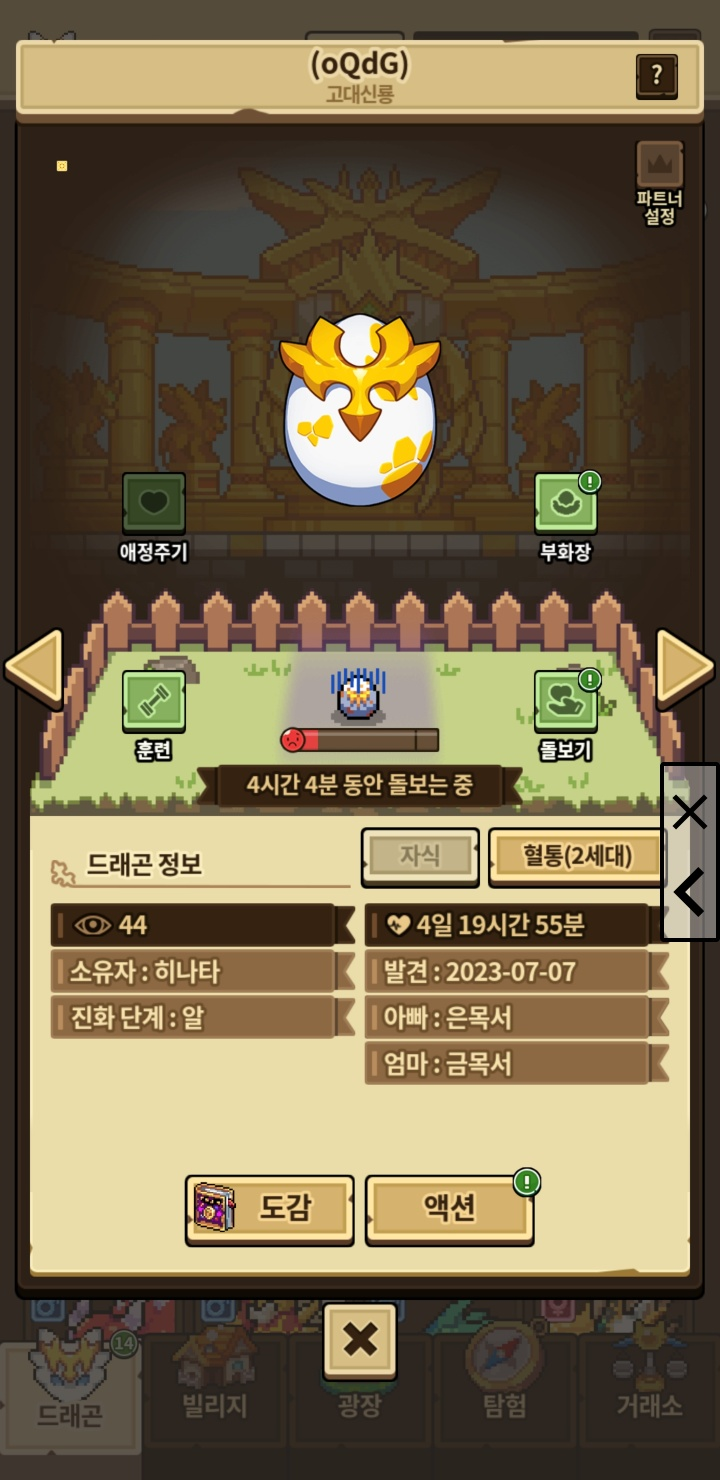The image size is (720, 1480).
Task: View 혈통(2세대) lineage
Action: pos(578,856)
